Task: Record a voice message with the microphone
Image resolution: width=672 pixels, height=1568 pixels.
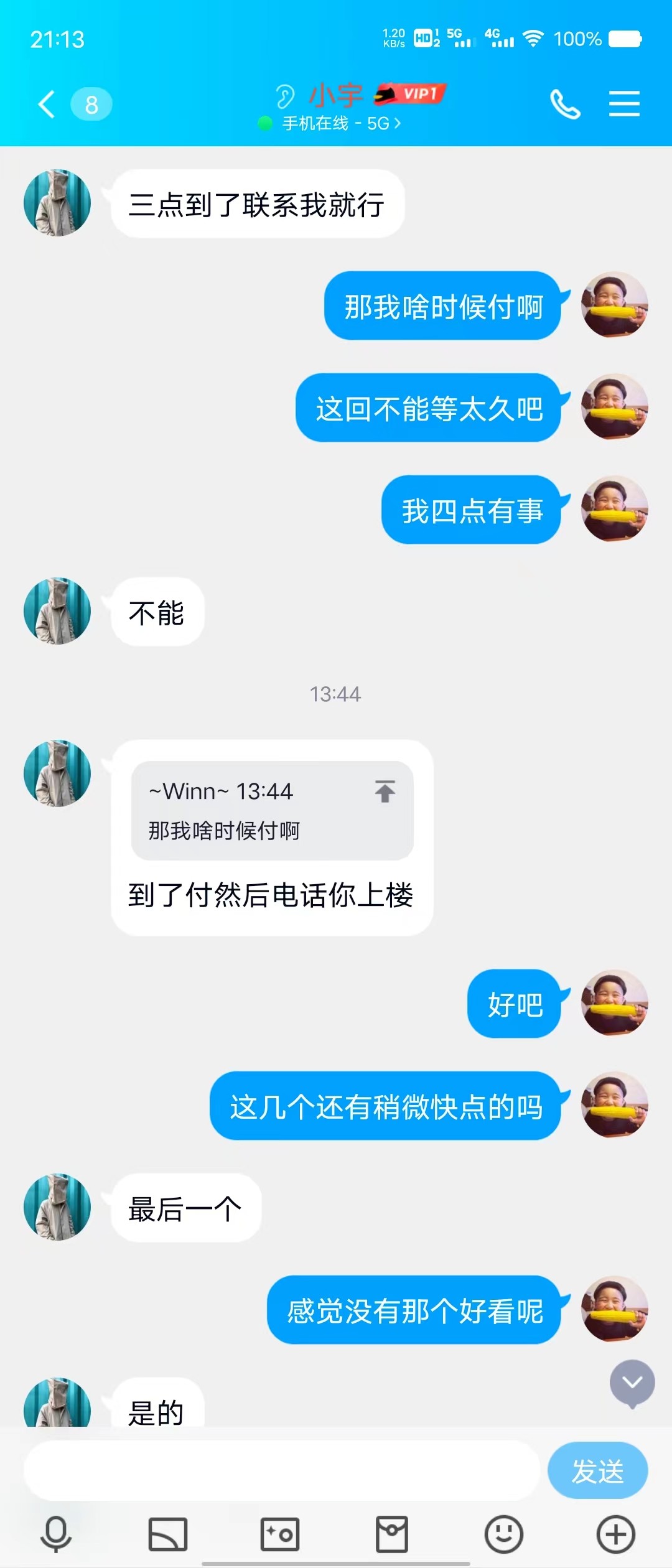Action: coord(56,1534)
